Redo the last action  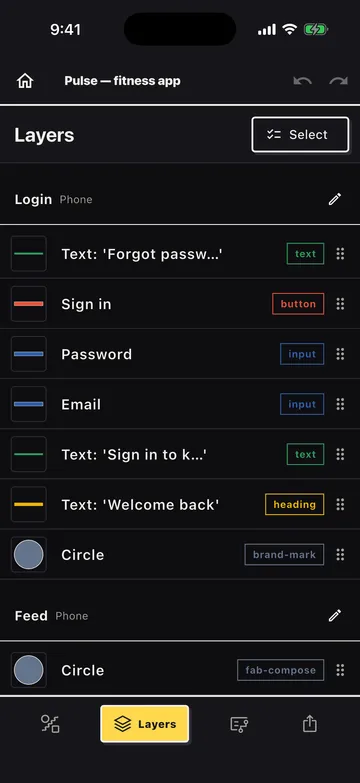[339, 81]
